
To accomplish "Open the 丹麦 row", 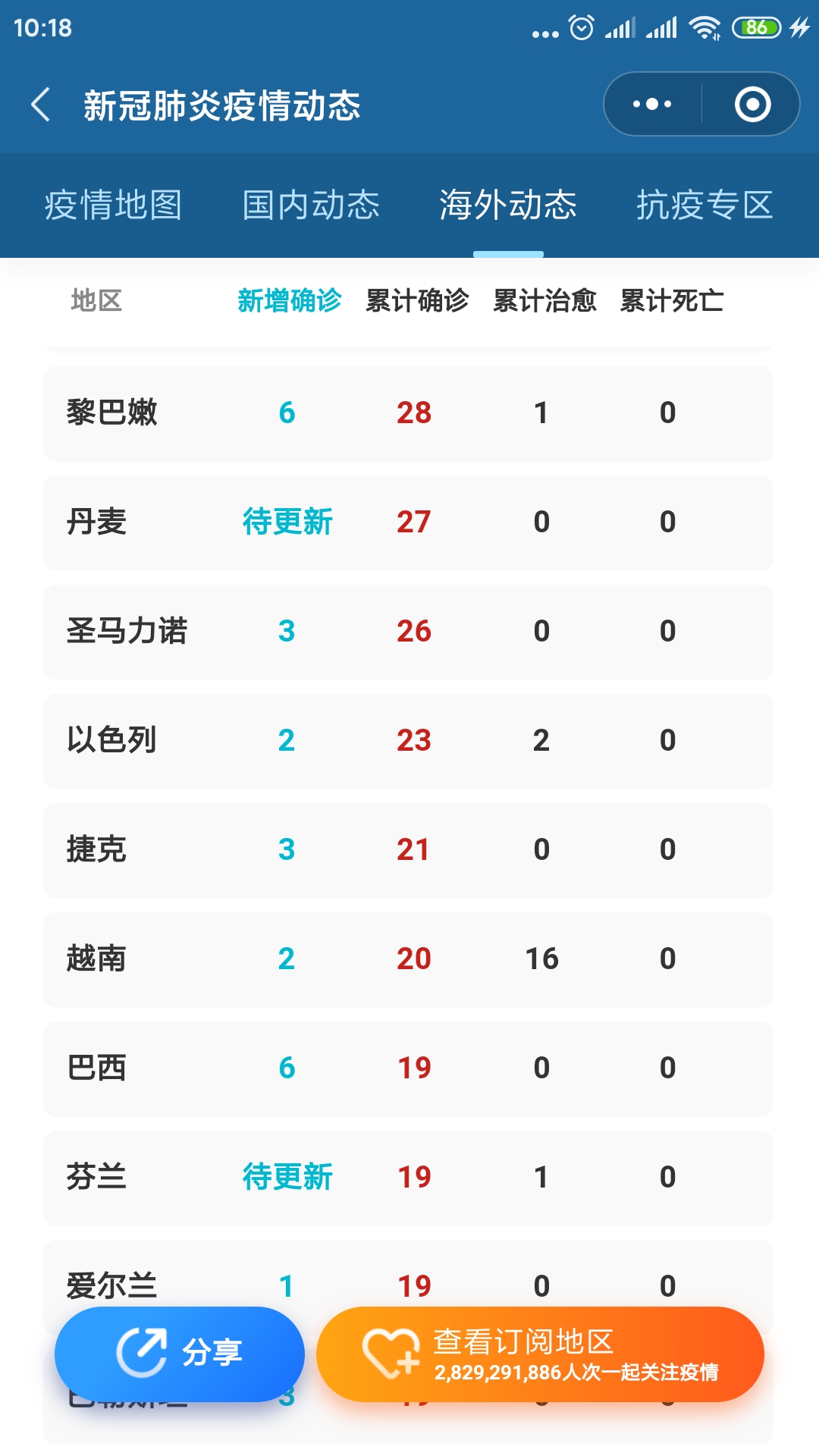I will pos(408,522).
